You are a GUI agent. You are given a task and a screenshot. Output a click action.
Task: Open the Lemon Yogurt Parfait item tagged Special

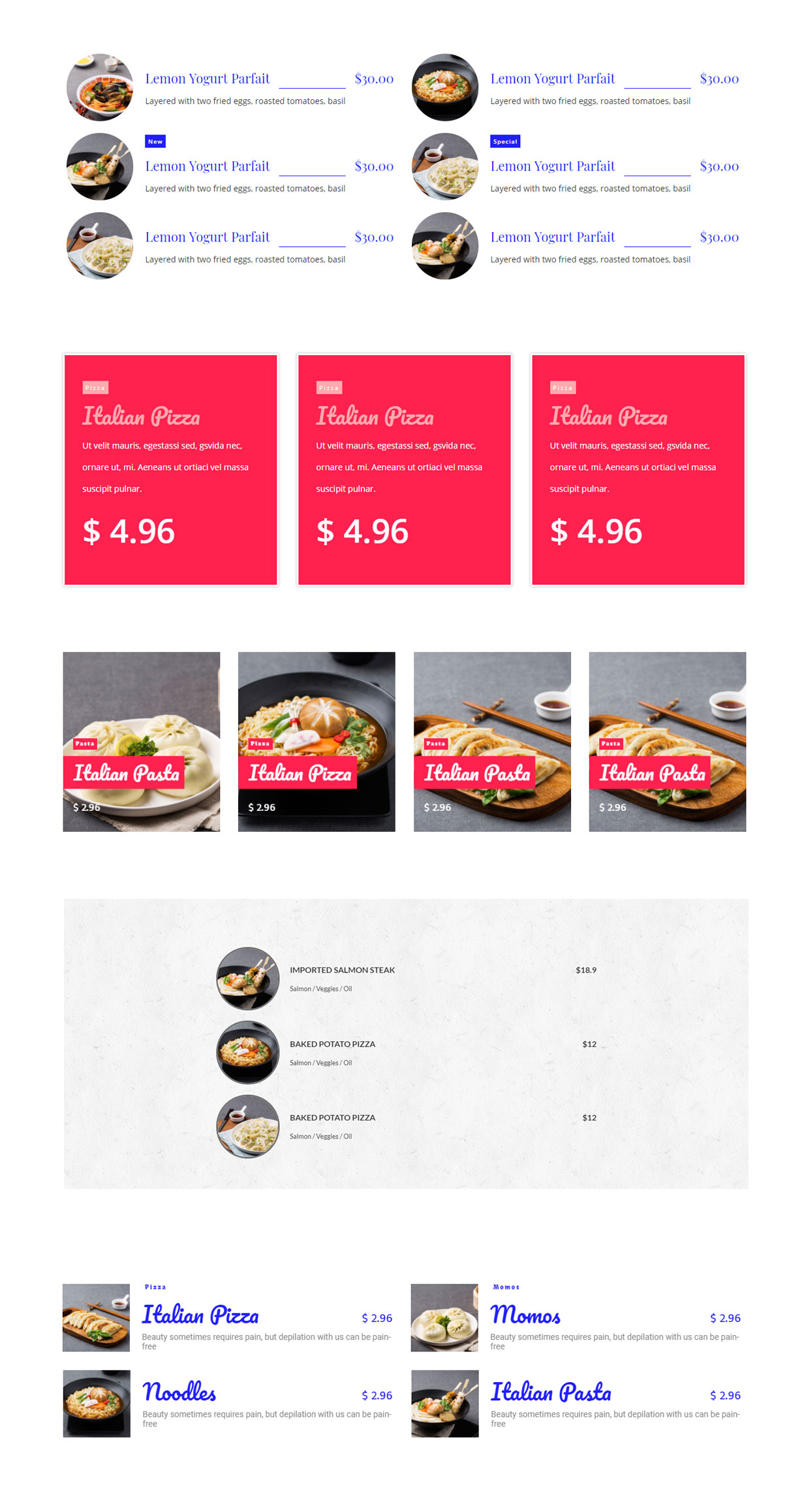(x=552, y=166)
